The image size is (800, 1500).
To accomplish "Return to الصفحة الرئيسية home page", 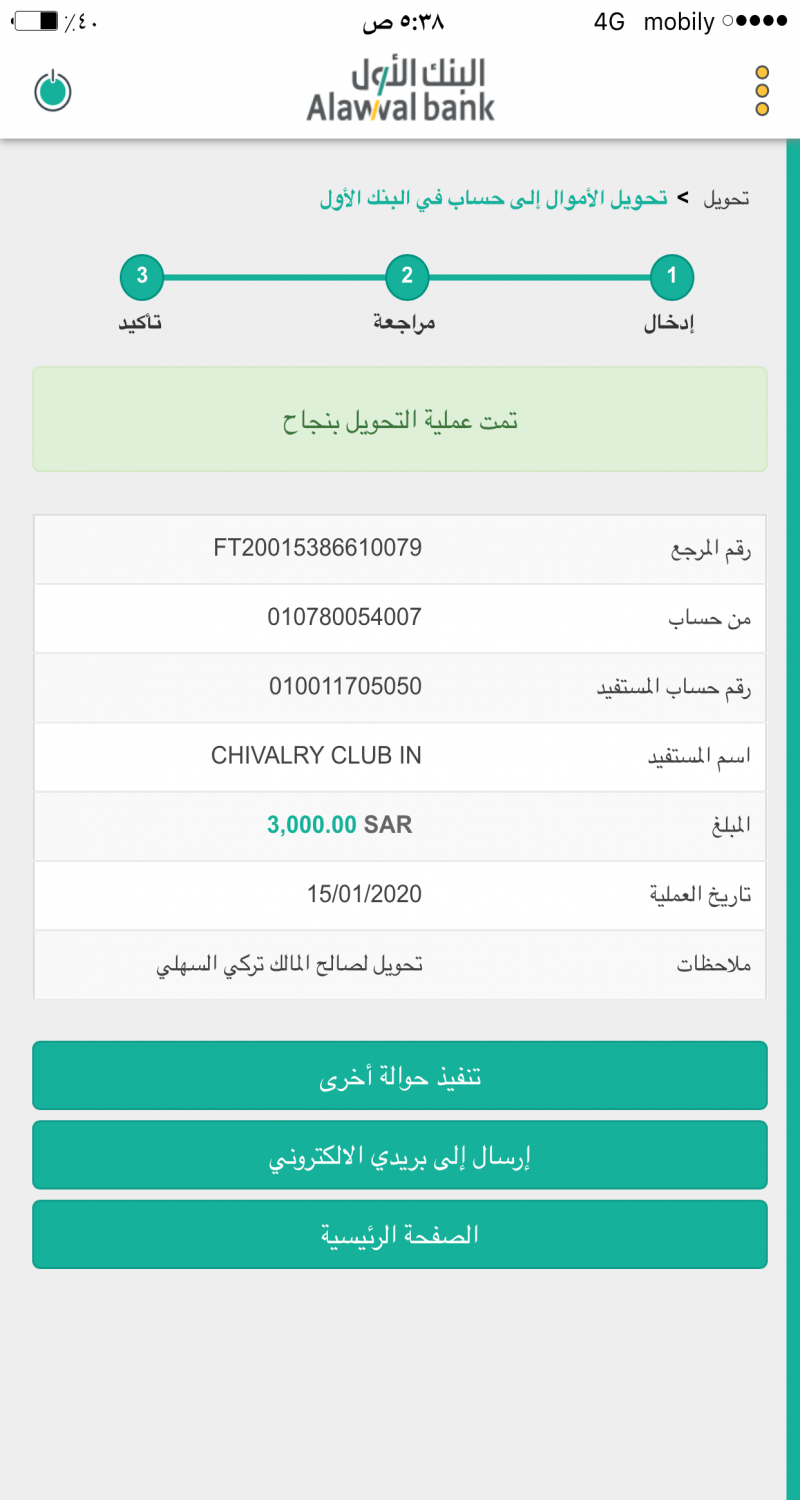I will 400,1234.
